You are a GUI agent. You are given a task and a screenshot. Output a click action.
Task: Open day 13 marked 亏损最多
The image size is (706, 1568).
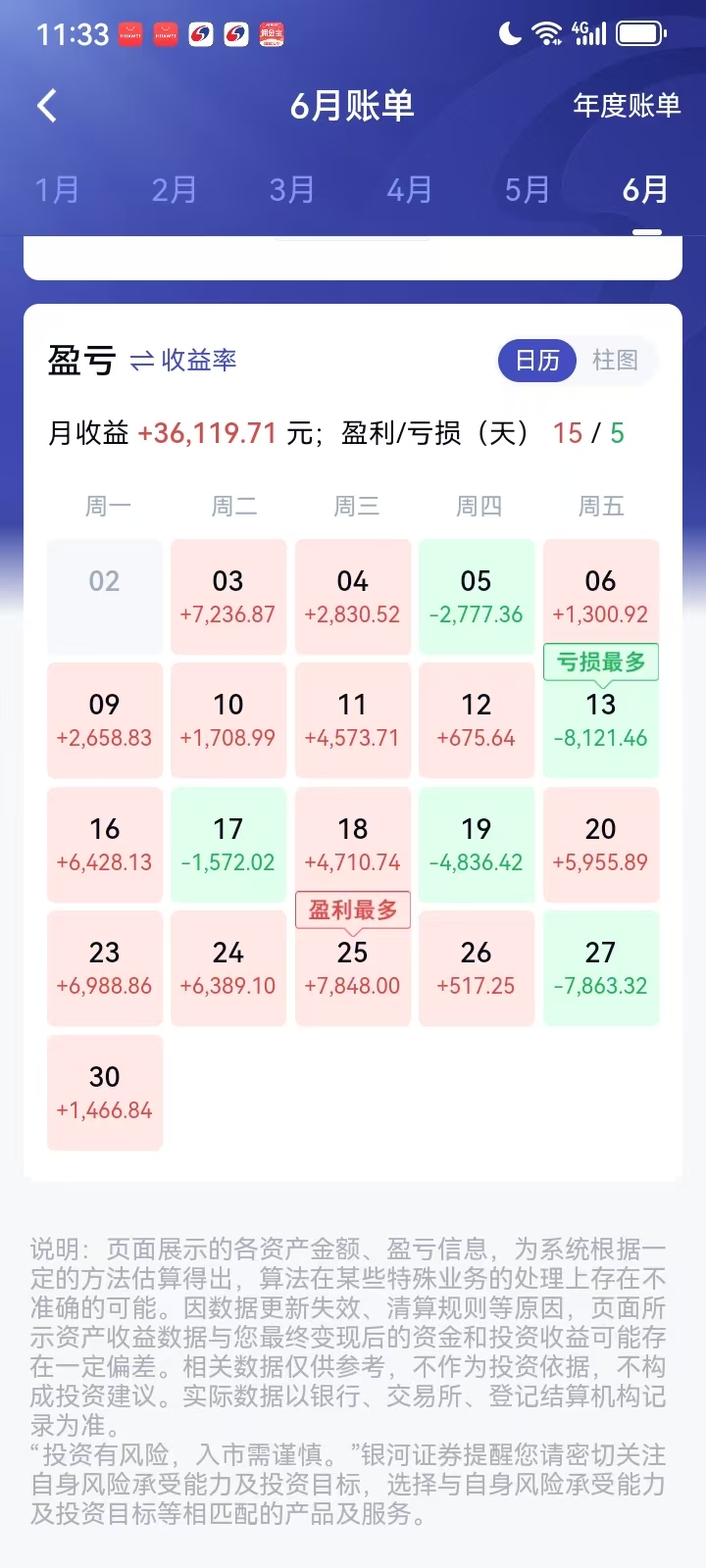[x=600, y=720]
